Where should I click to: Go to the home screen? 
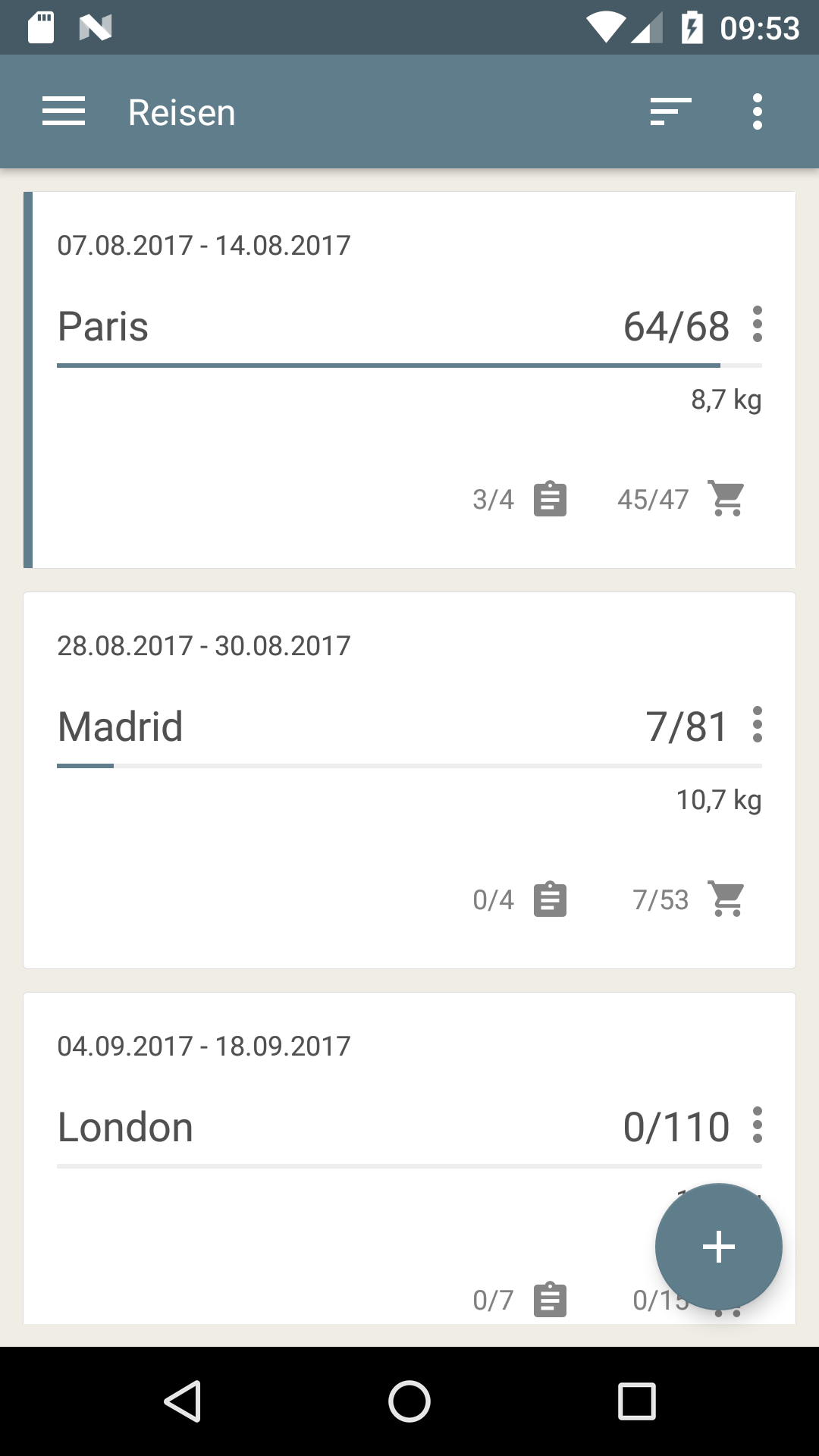click(x=409, y=1401)
